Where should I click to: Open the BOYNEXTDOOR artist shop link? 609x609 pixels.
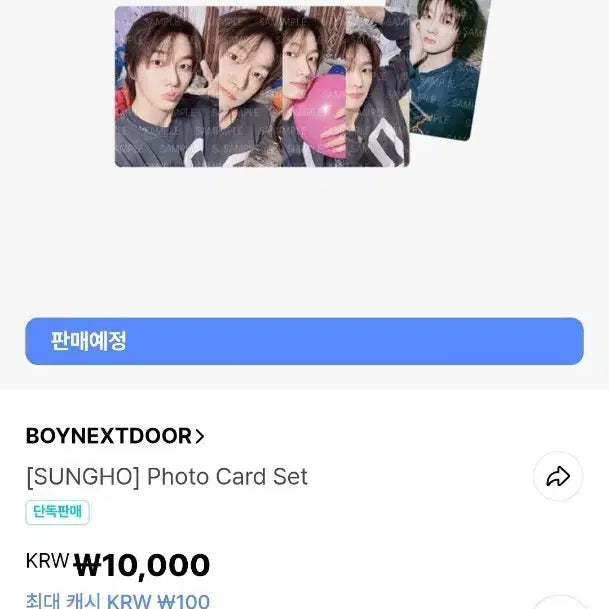115,436
